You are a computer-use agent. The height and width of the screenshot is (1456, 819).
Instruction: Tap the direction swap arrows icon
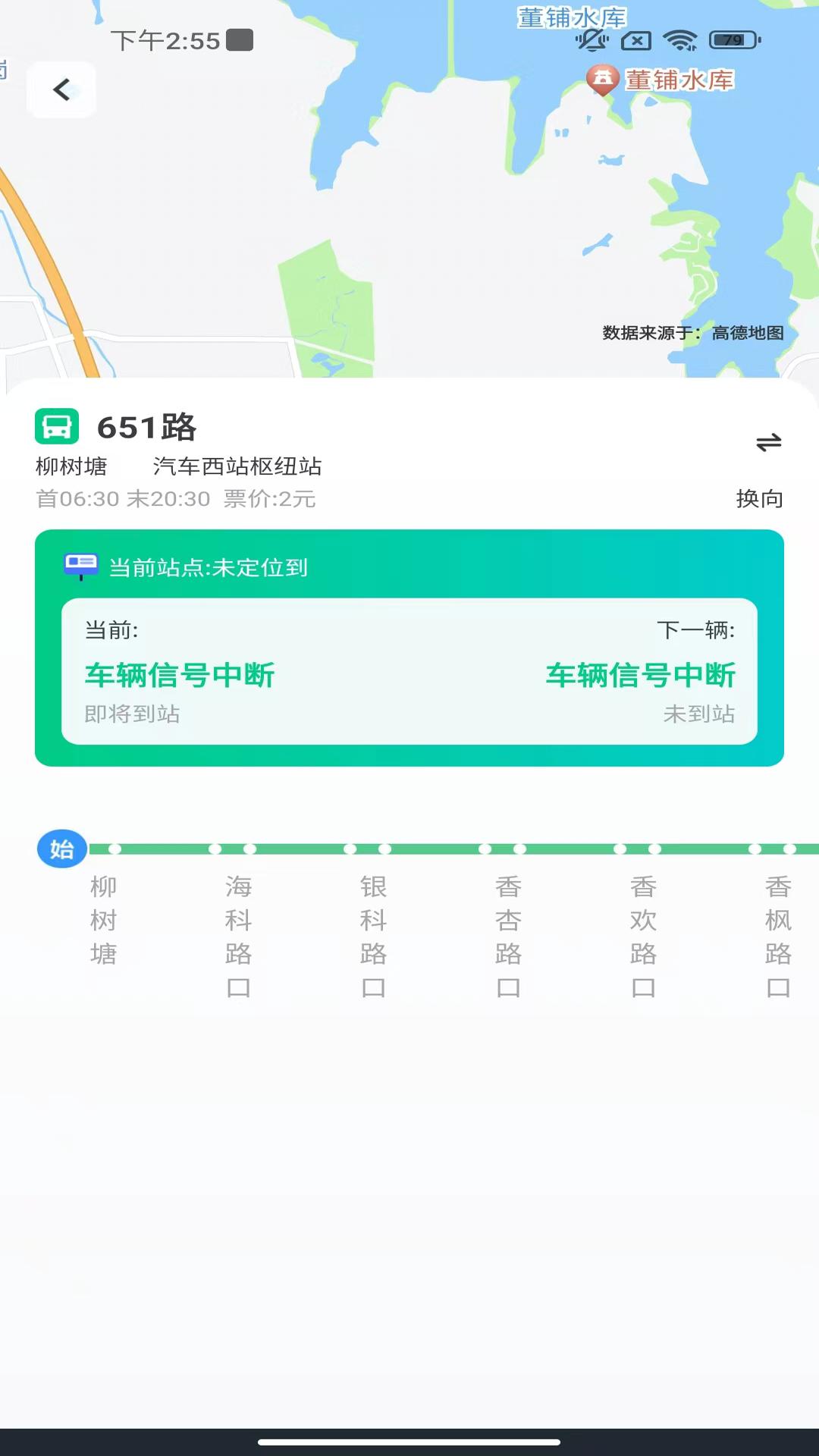coord(770,444)
